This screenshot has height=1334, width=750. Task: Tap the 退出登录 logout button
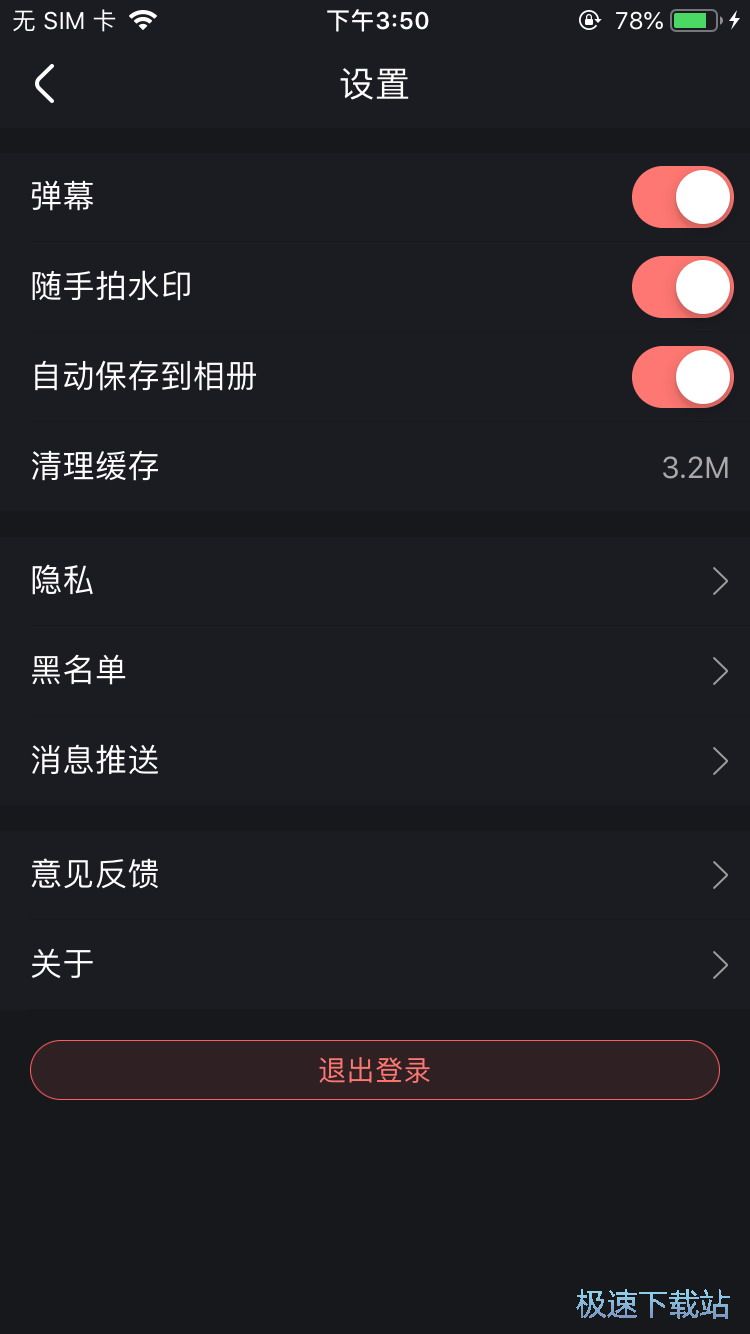coord(375,1070)
